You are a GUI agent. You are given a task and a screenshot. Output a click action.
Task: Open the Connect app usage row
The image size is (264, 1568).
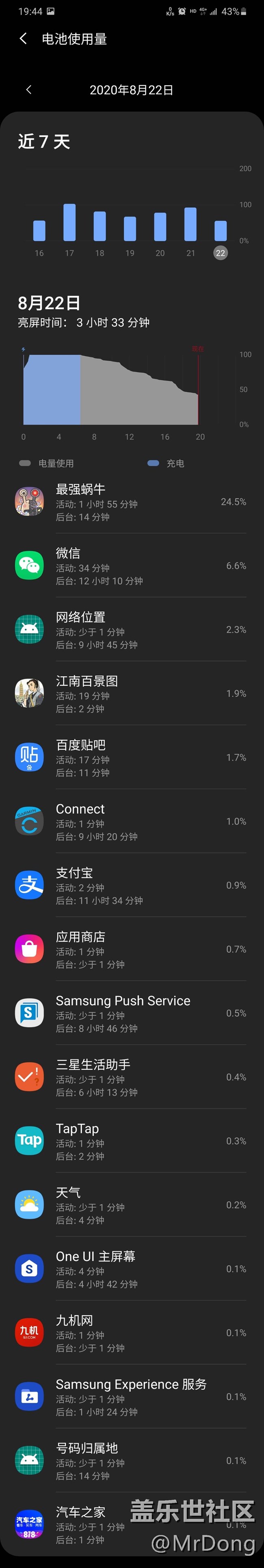coord(132,822)
